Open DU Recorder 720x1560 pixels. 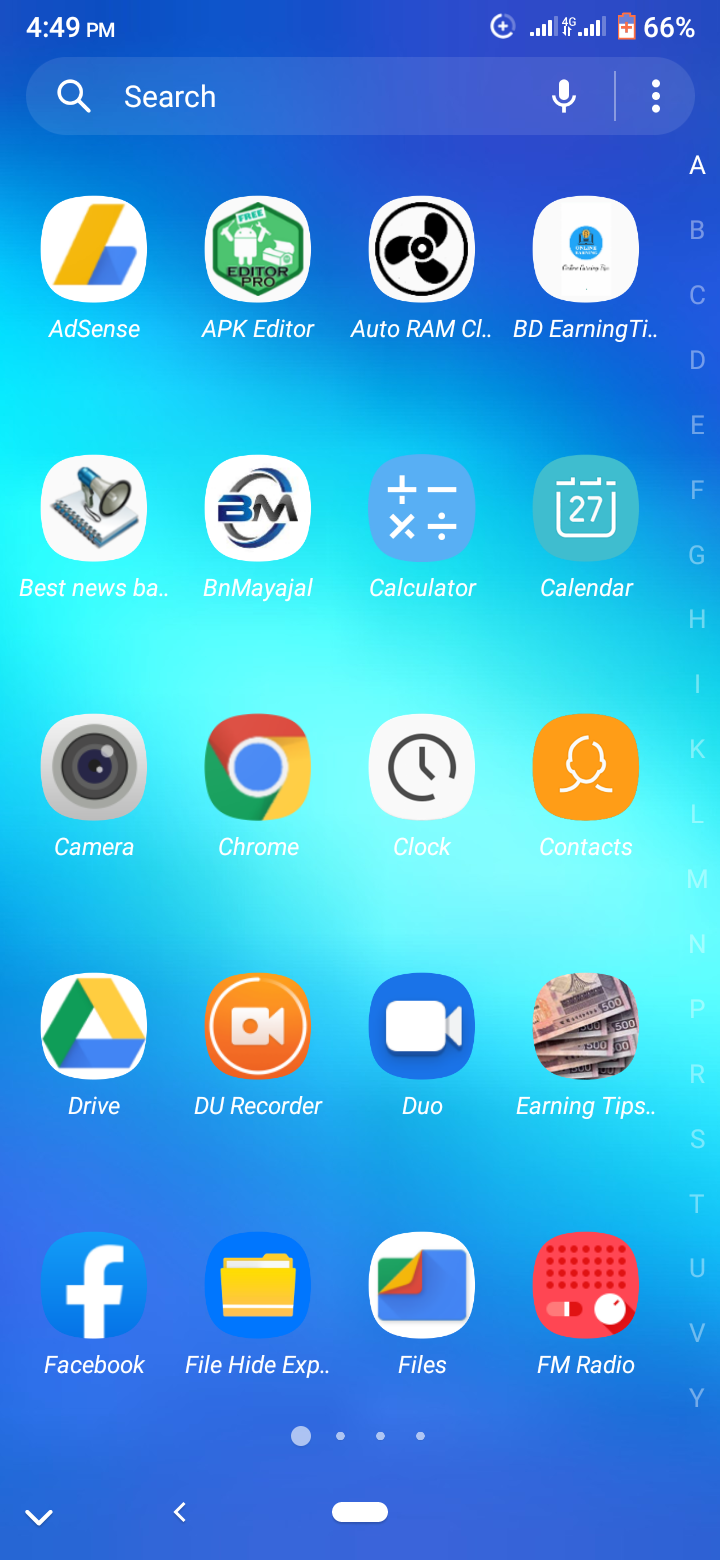pos(258,1027)
